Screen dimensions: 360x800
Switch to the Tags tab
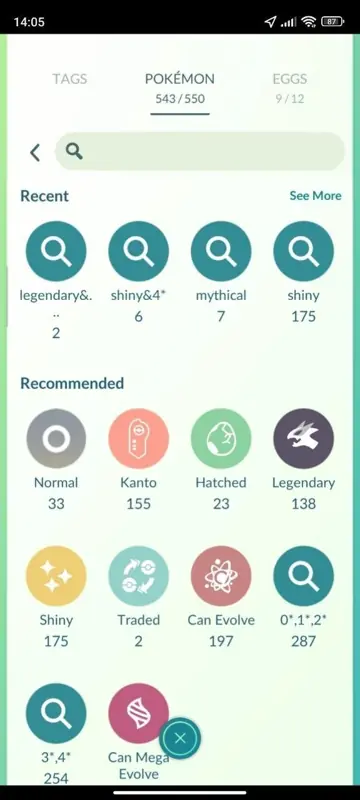tap(69, 79)
